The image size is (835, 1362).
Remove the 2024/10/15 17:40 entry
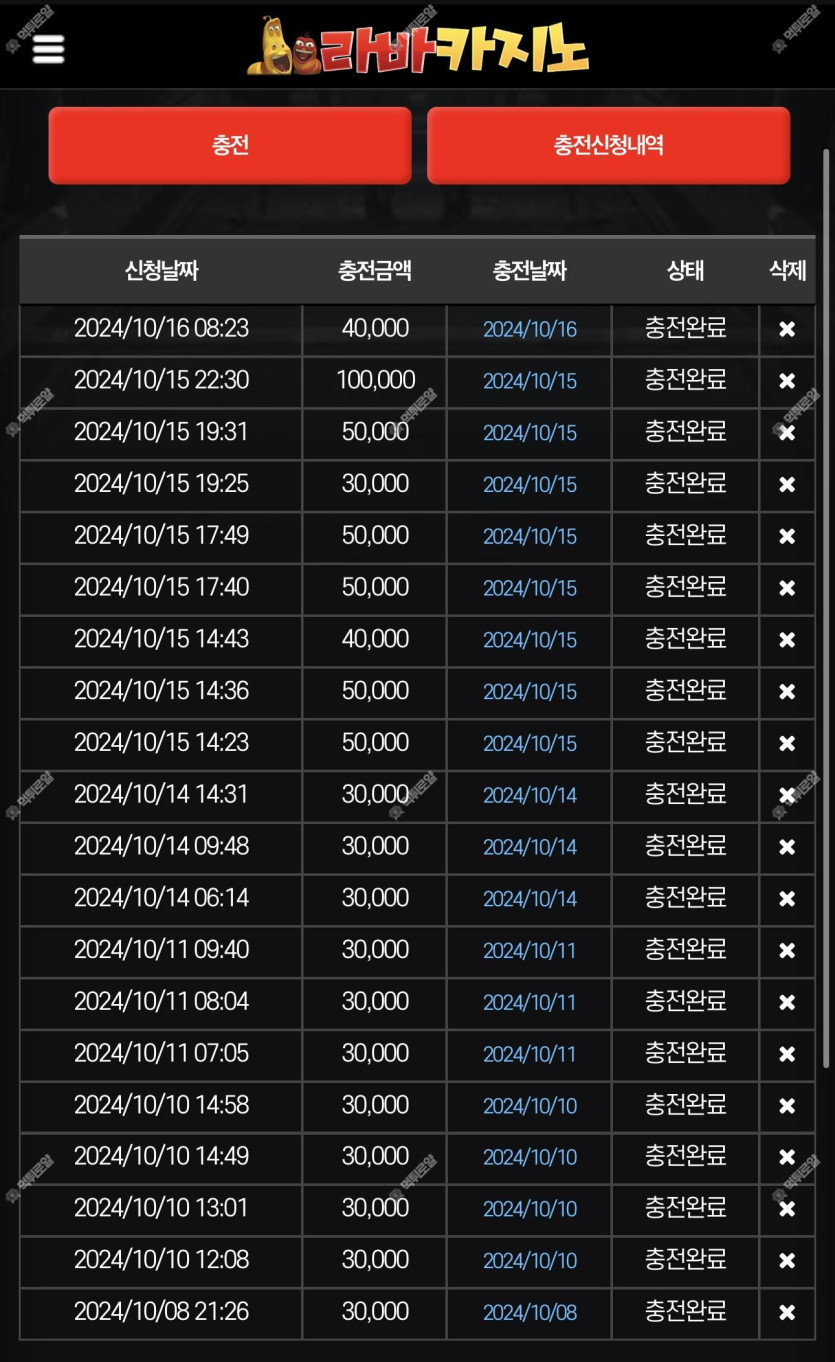[787, 588]
